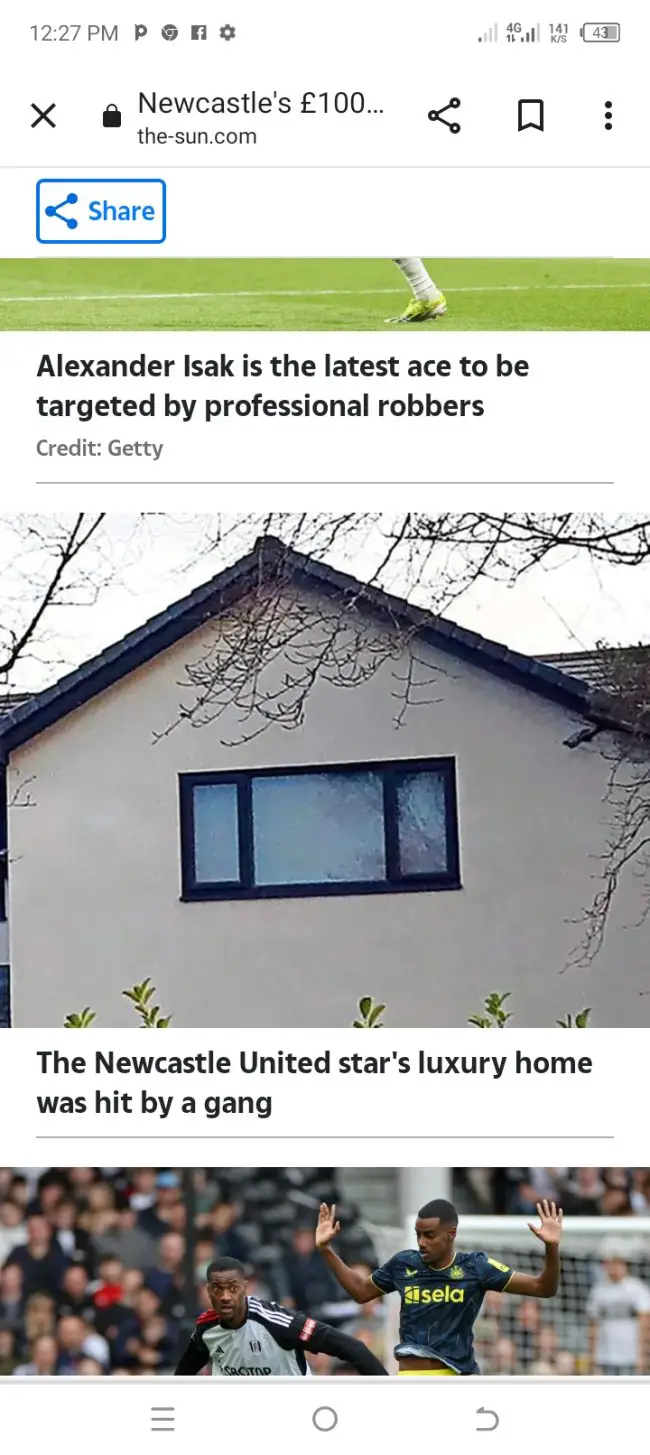This screenshot has height=1455, width=650.
Task: View site security lock info
Action: point(112,118)
